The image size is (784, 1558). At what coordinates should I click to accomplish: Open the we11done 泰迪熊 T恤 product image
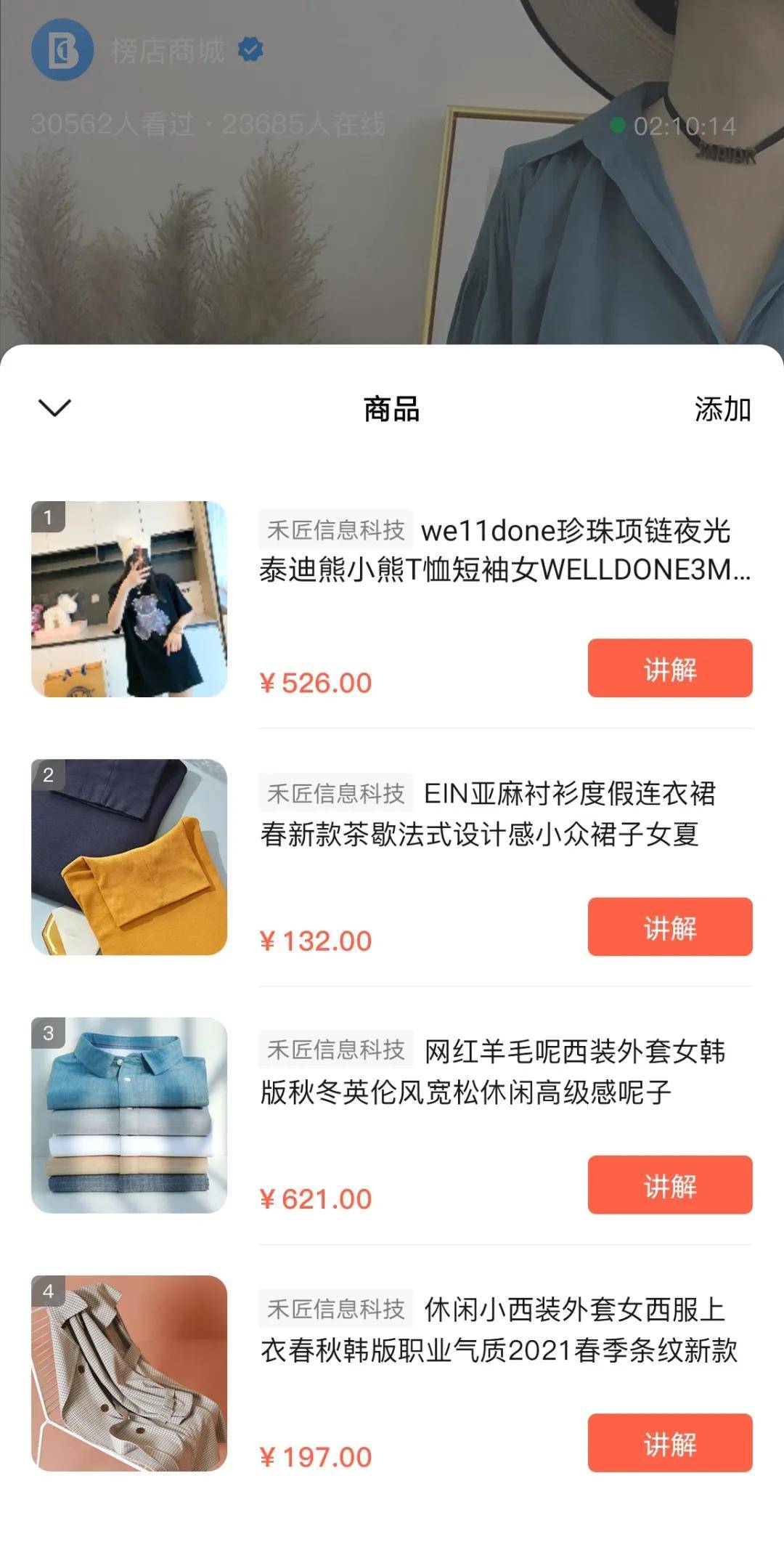pyautogui.click(x=129, y=599)
